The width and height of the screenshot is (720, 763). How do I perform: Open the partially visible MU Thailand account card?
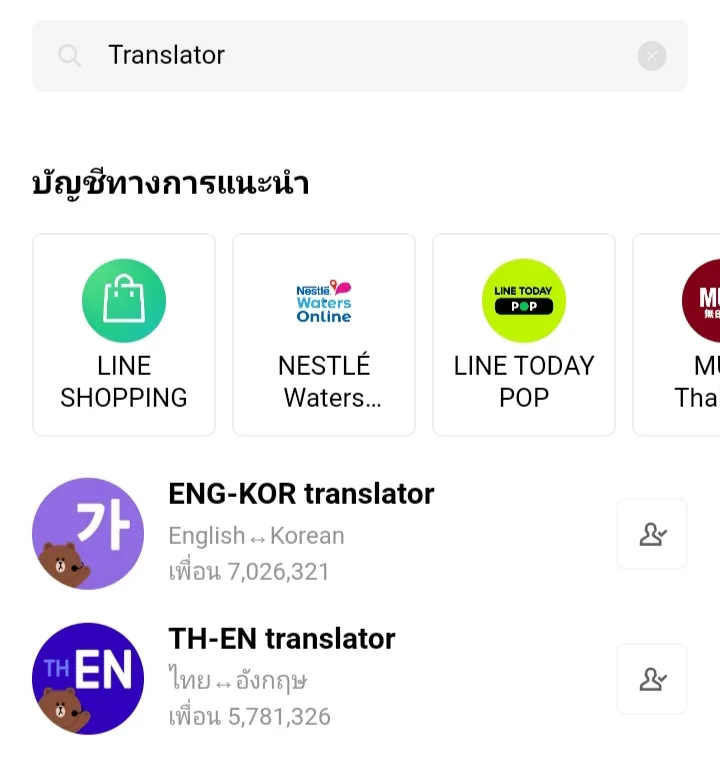tap(690, 334)
